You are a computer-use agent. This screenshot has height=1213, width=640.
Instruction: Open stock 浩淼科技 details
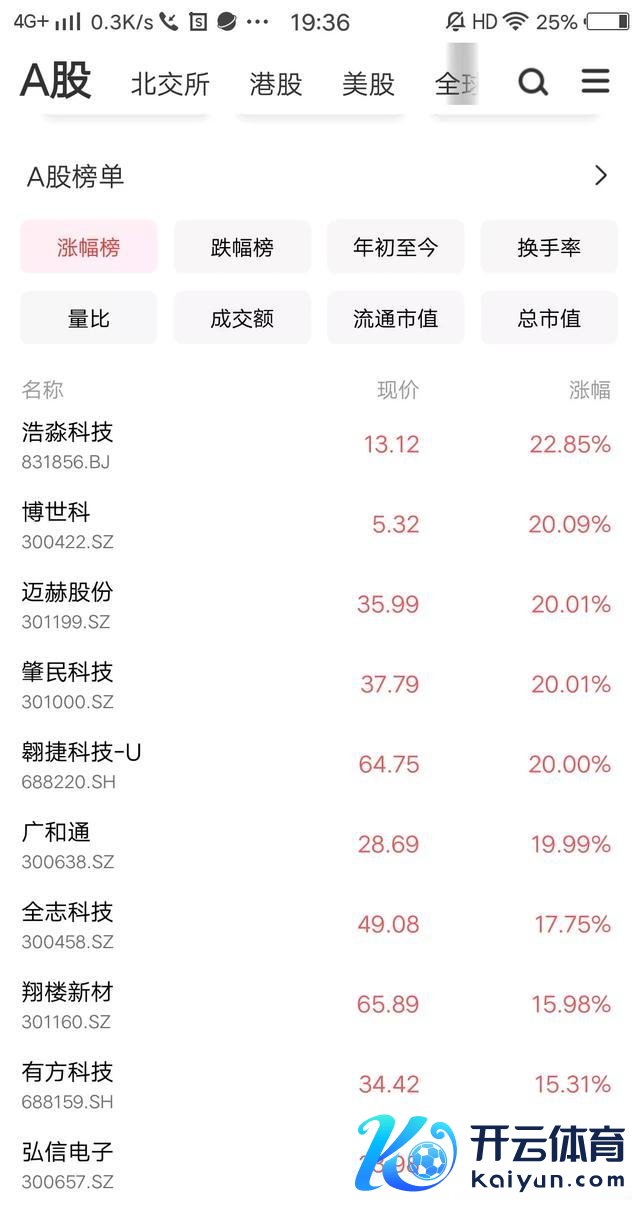[x=68, y=444]
